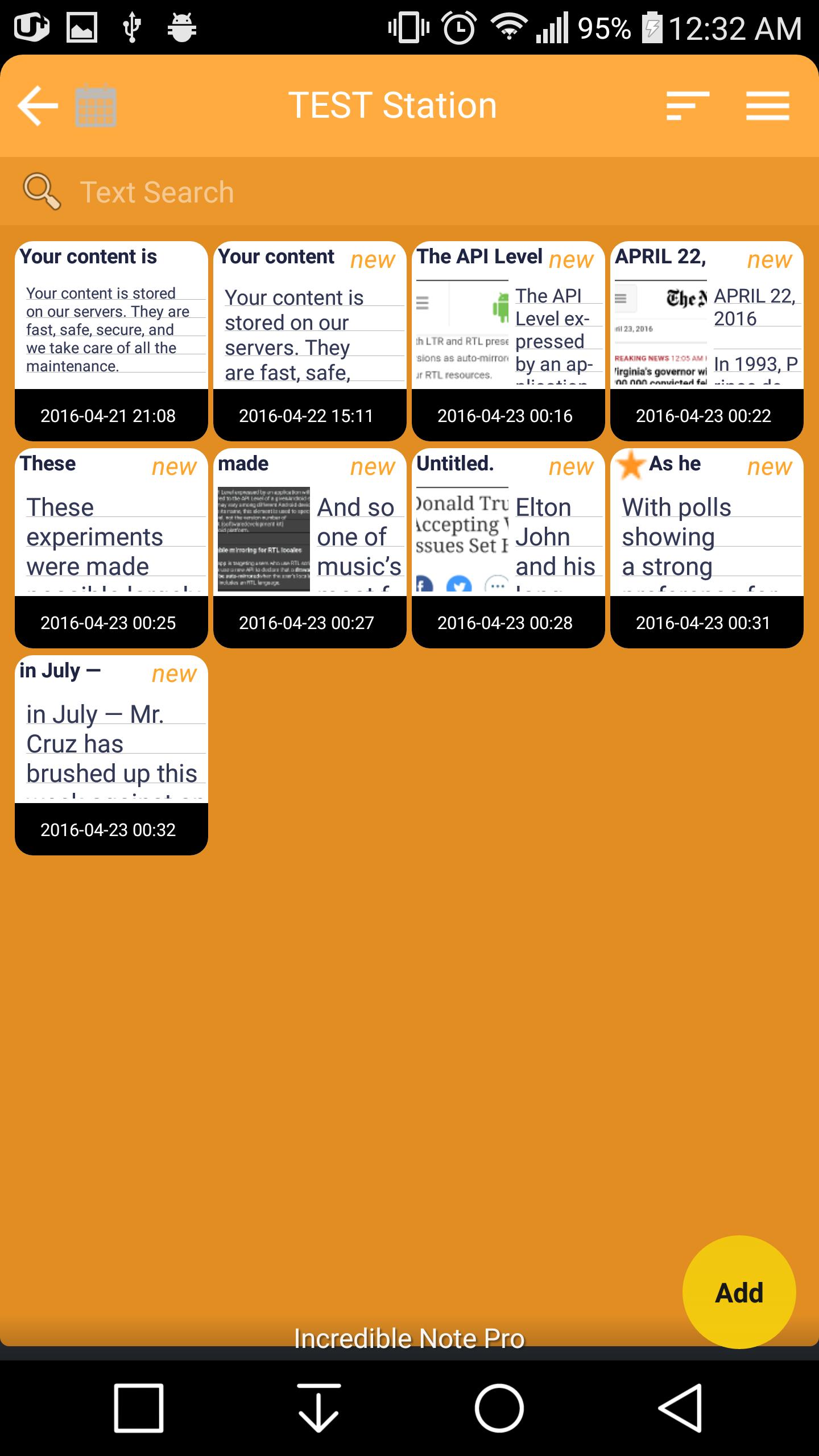The height and width of the screenshot is (1456, 819).
Task: Go back using the header arrow
Action: (38, 105)
